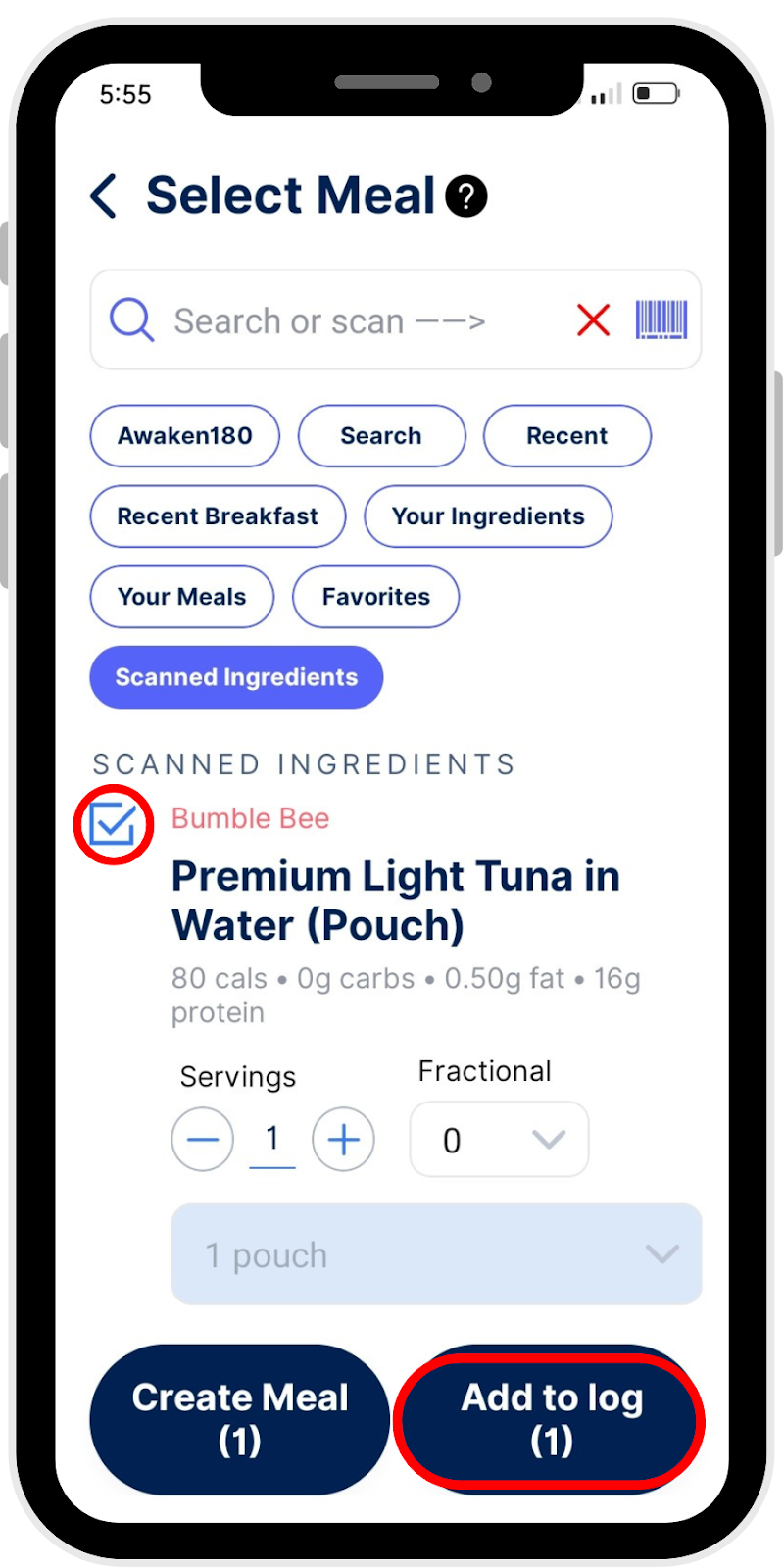Tap Create Meal (1)
Screen dimensions: 784x1568
pyautogui.click(x=240, y=1419)
